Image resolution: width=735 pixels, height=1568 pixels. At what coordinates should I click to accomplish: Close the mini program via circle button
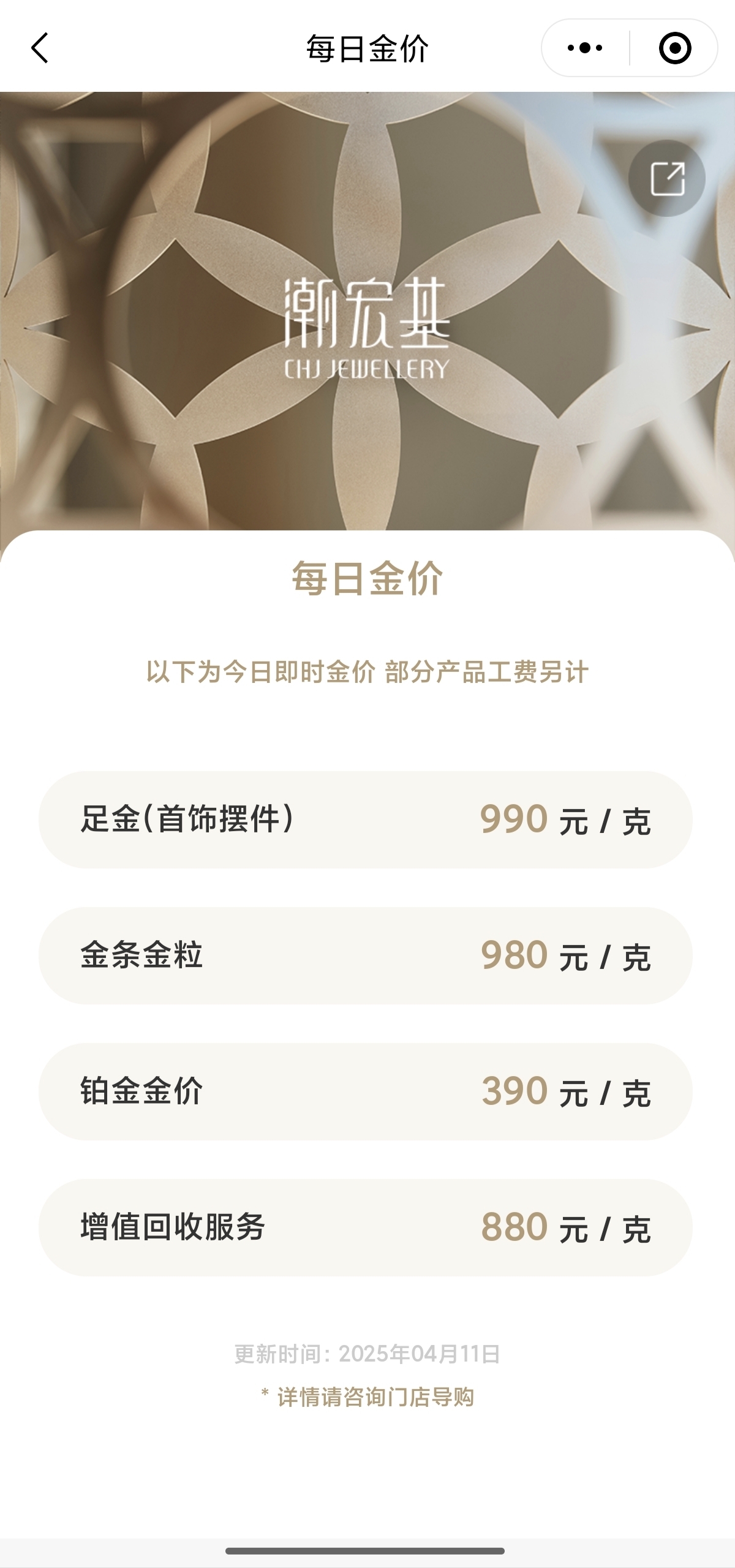coord(674,48)
